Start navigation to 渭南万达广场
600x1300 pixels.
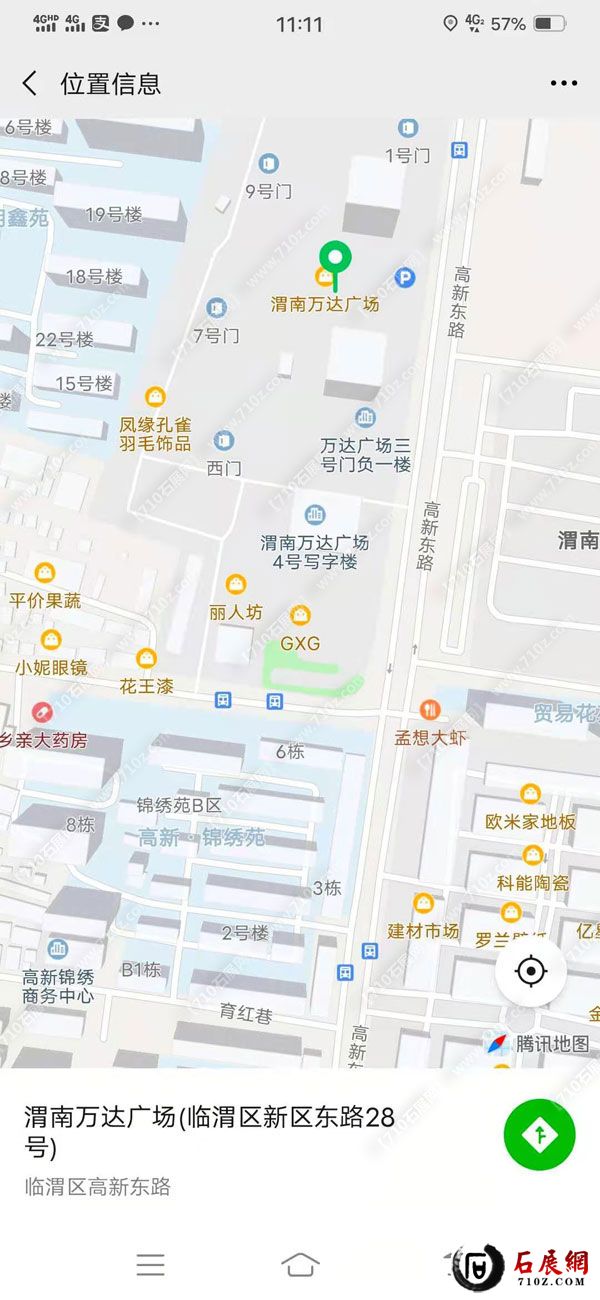click(540, 1134)
